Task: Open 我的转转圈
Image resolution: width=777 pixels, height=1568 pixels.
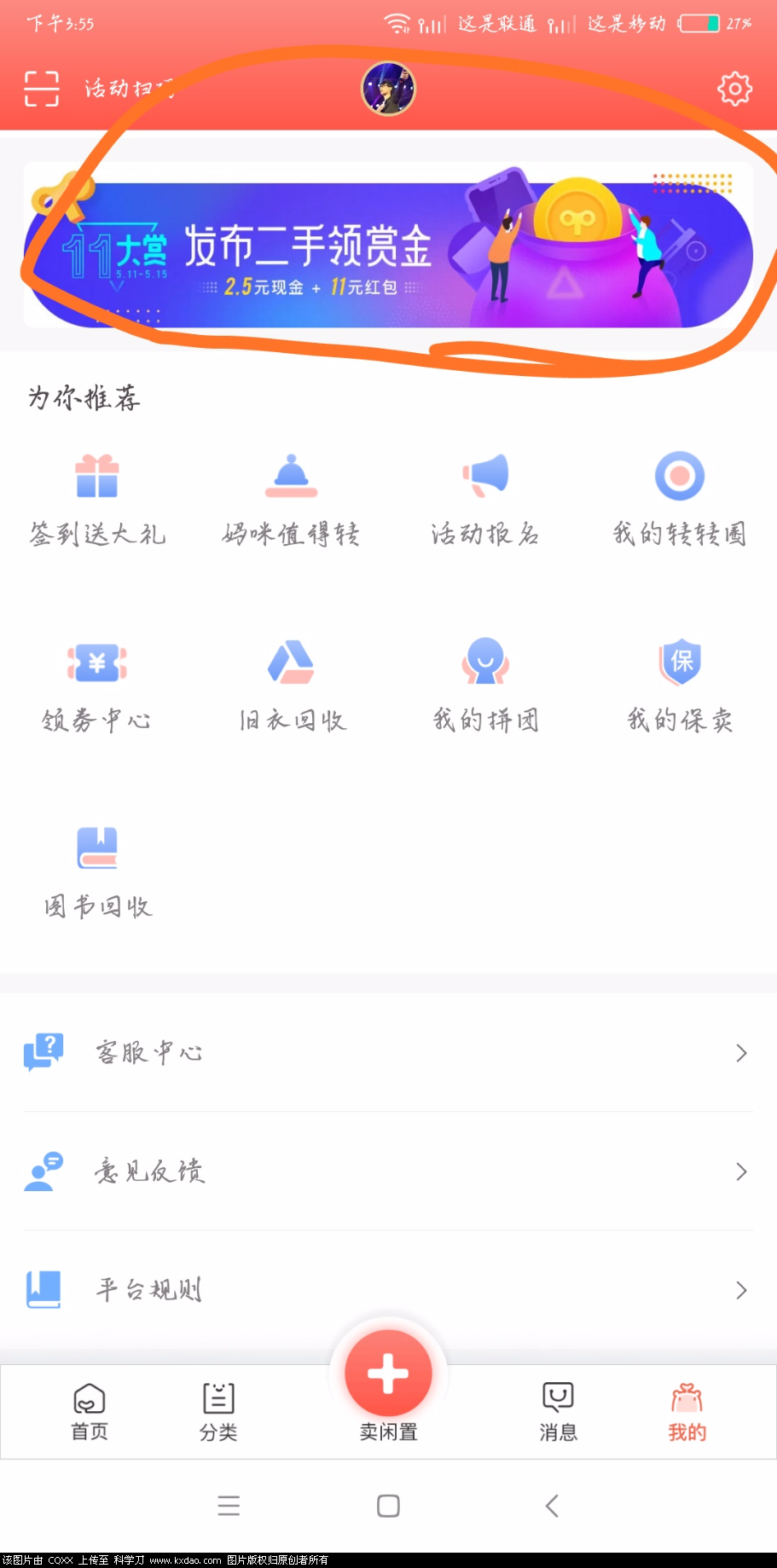Action: (x=679, y=499)
